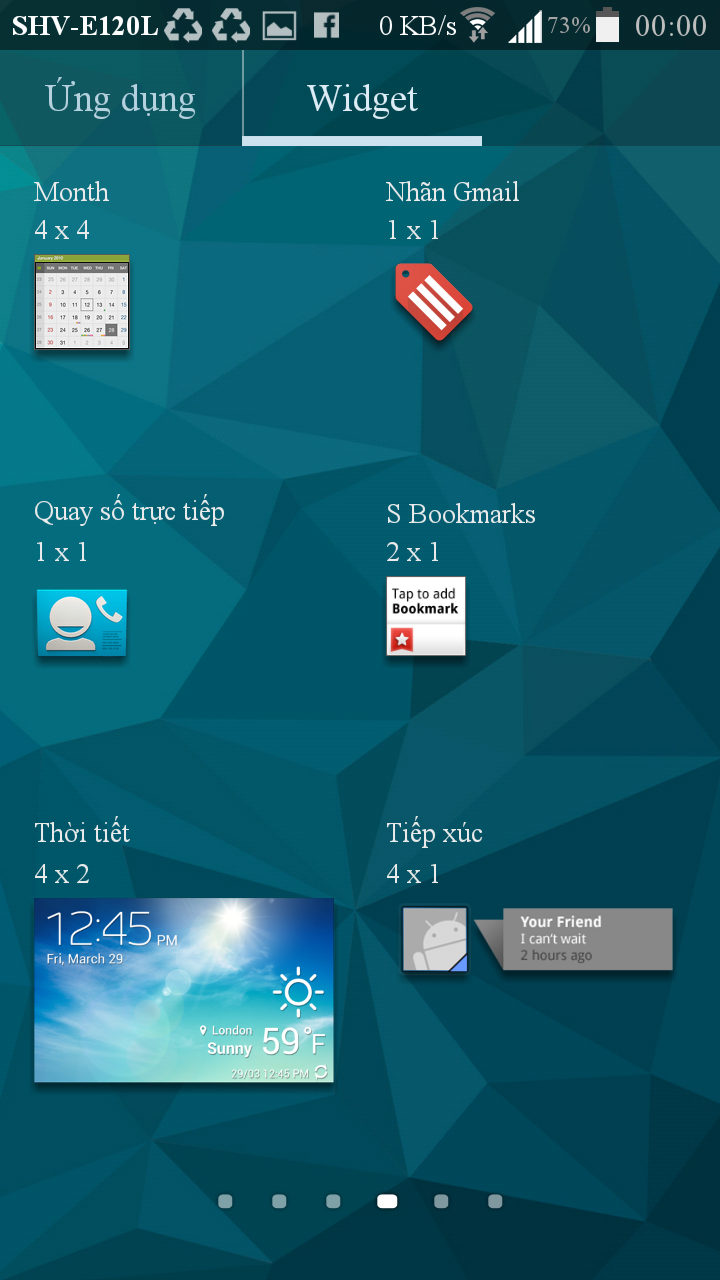Pick the Quay số trực tiếp widget
The width and height of the screenshot is (720, 1280).
(x=82, y=622)
